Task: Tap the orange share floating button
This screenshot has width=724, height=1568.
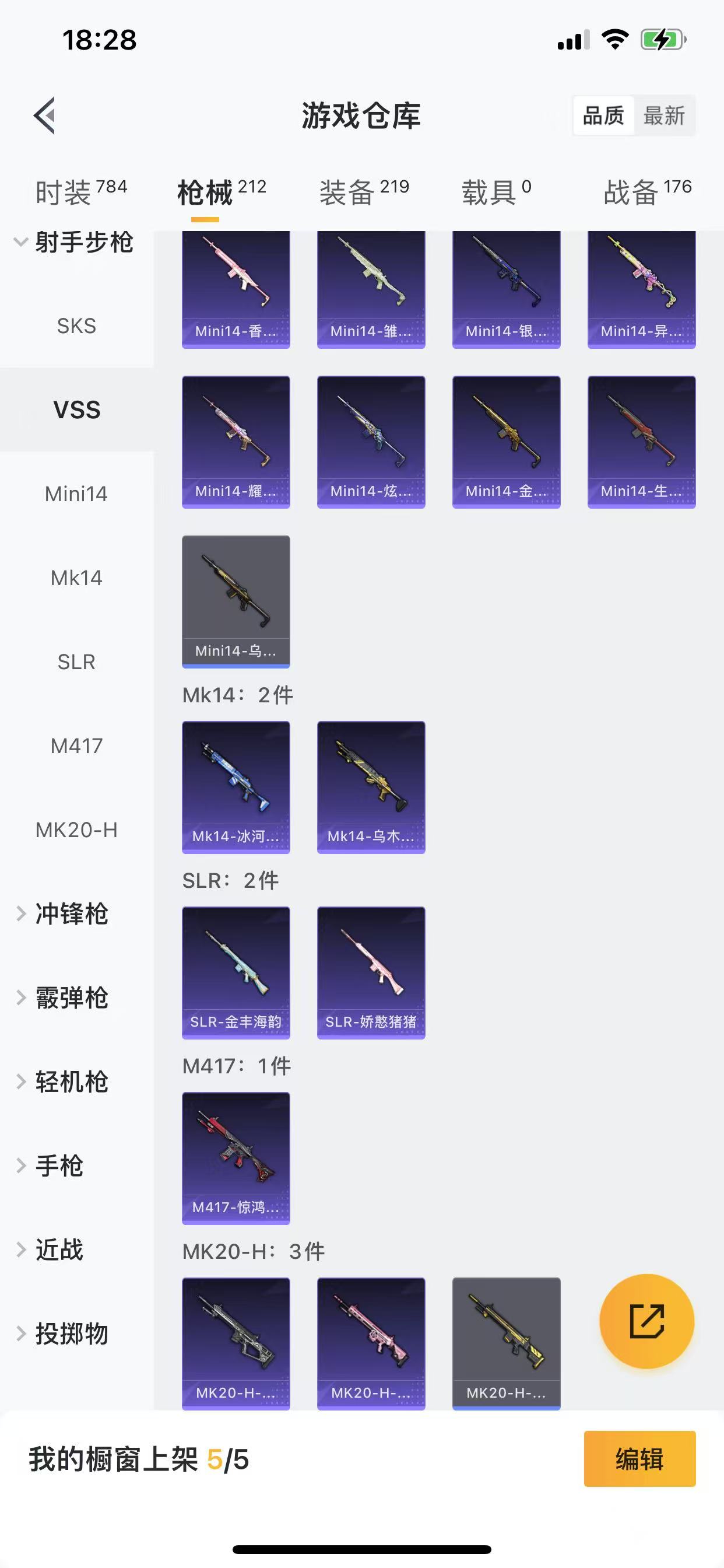Action: [x=646, y=1321]
